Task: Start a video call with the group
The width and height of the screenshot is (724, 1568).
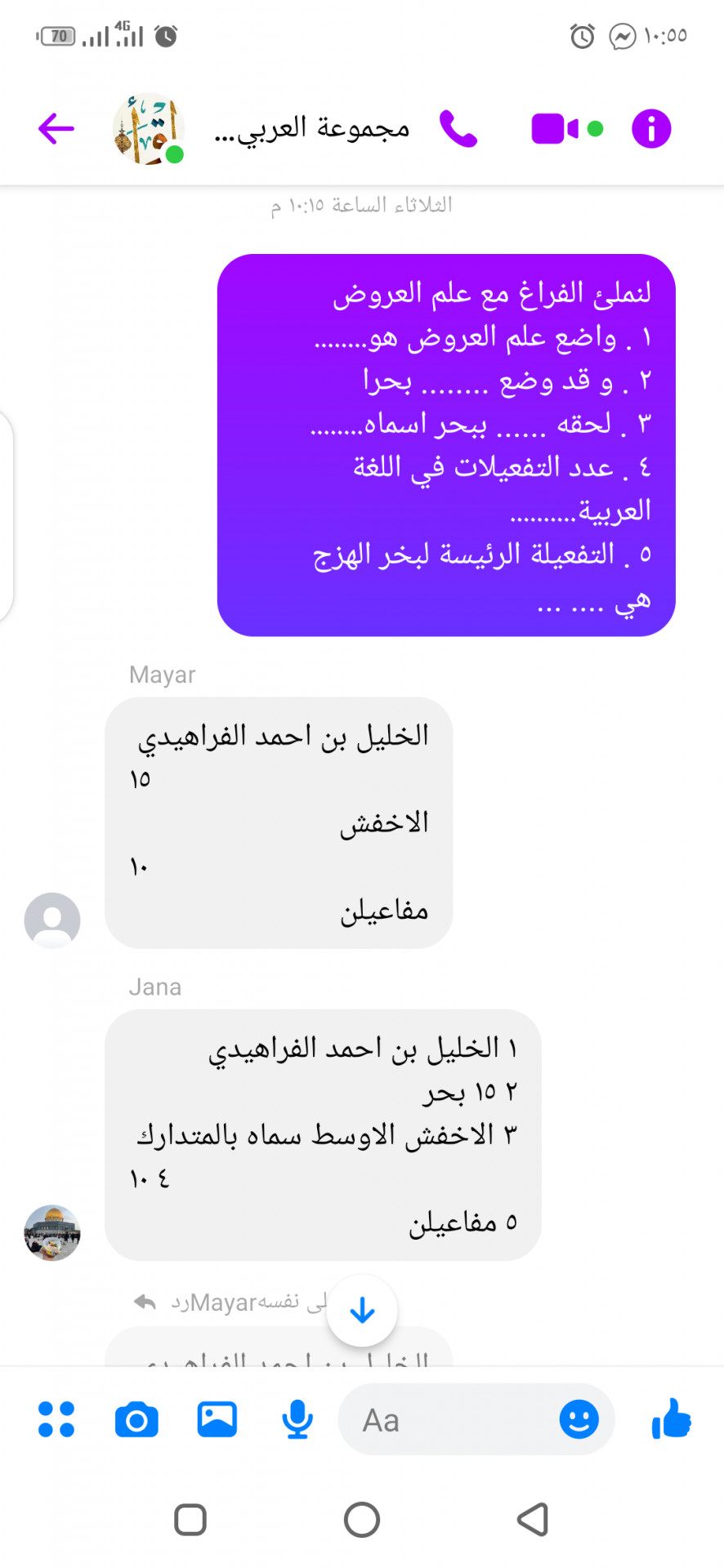Action: pos(555,129)
